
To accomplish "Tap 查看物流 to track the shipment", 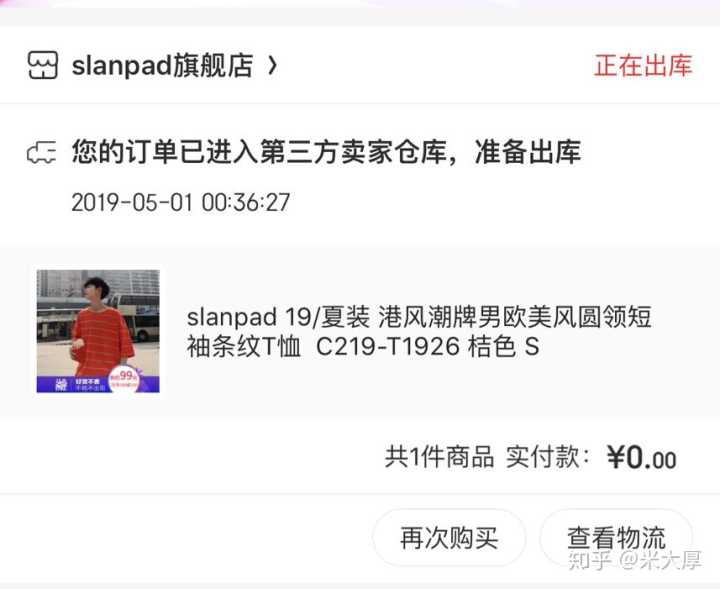I will coord(616,536).
